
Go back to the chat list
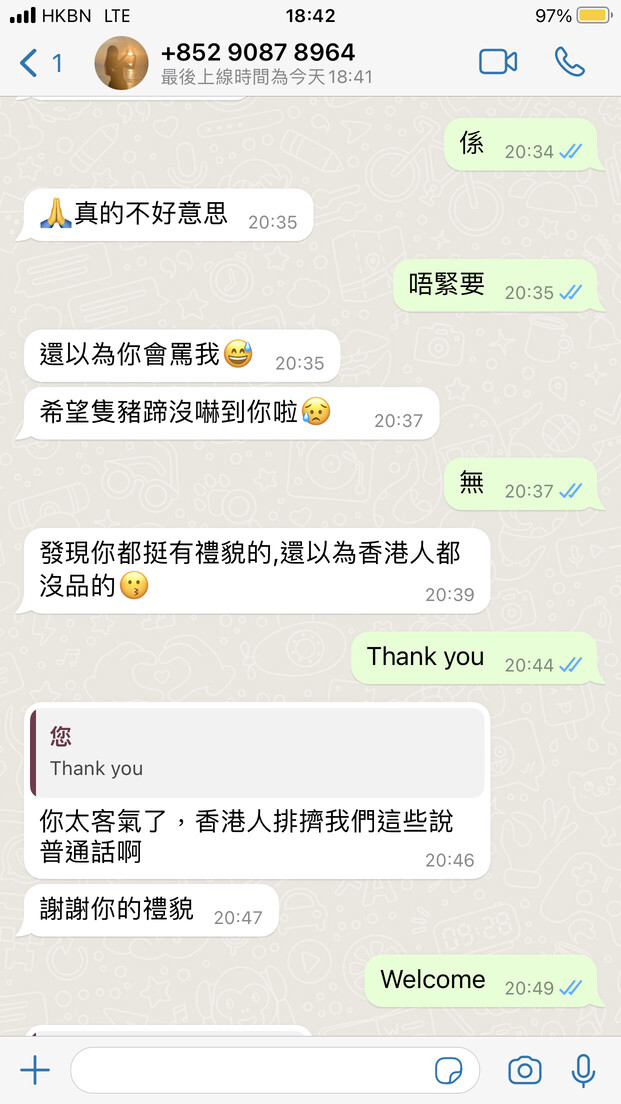click(x=40, y=63)
